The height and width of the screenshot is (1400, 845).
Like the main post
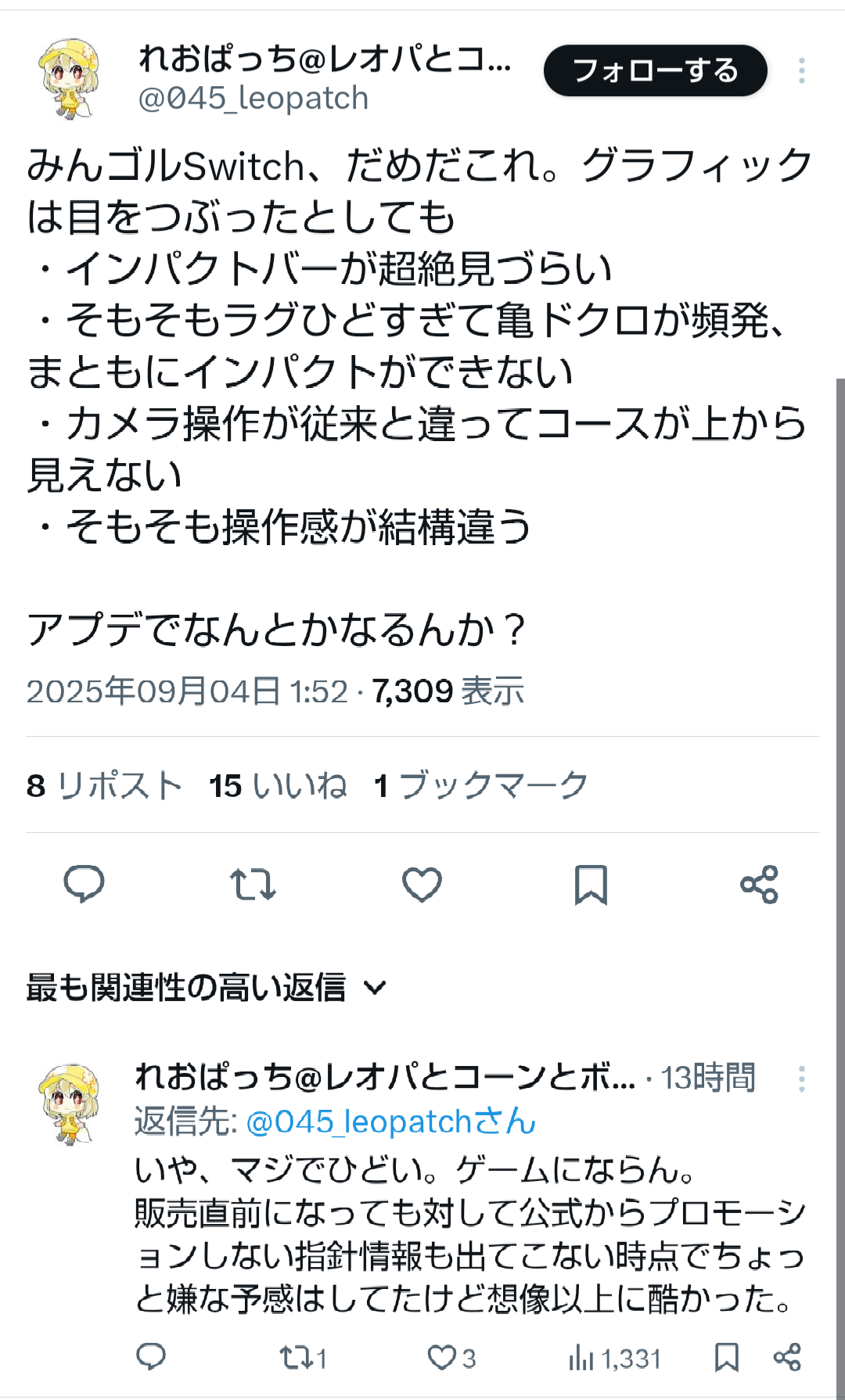point(422,885)
